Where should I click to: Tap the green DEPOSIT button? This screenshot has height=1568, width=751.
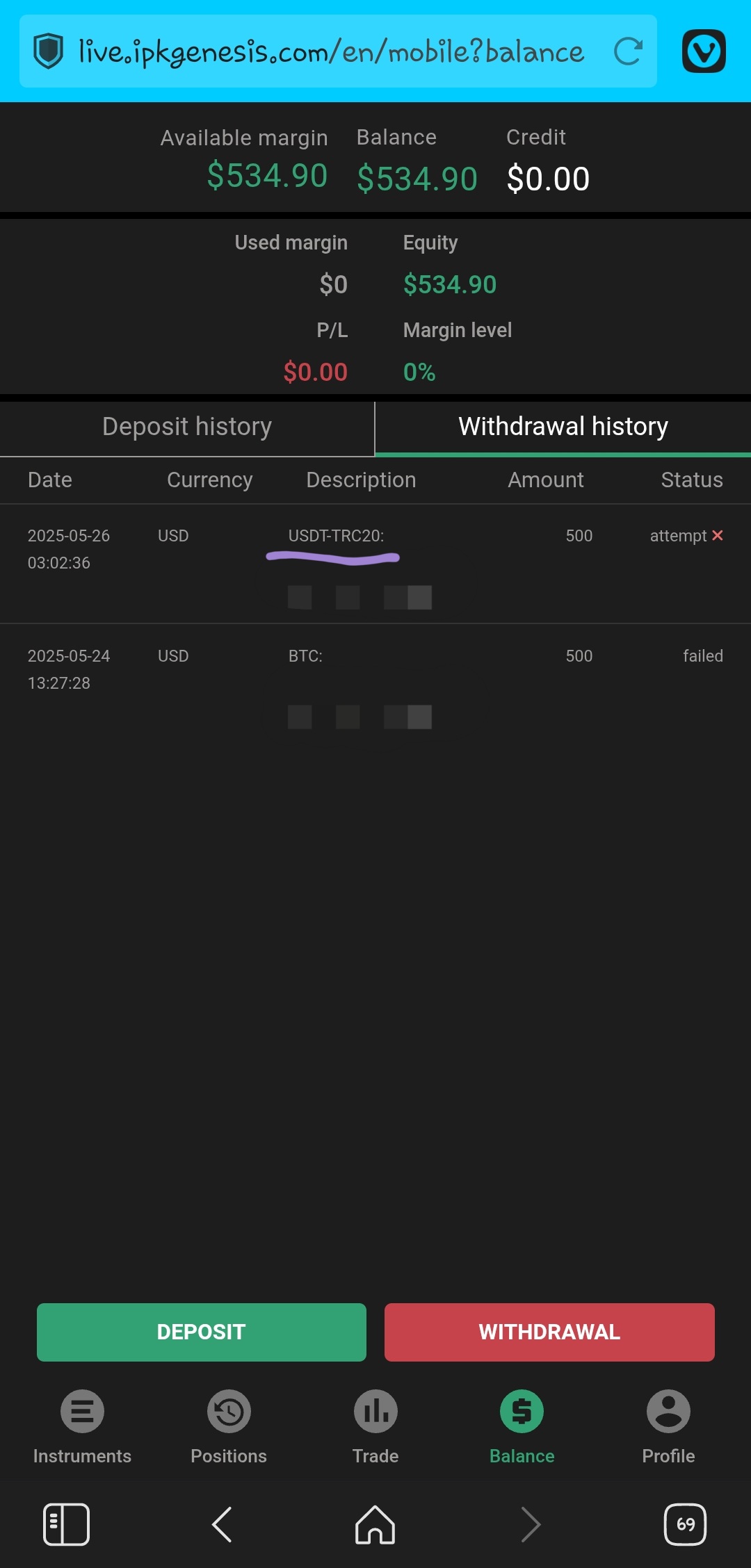202,1332
